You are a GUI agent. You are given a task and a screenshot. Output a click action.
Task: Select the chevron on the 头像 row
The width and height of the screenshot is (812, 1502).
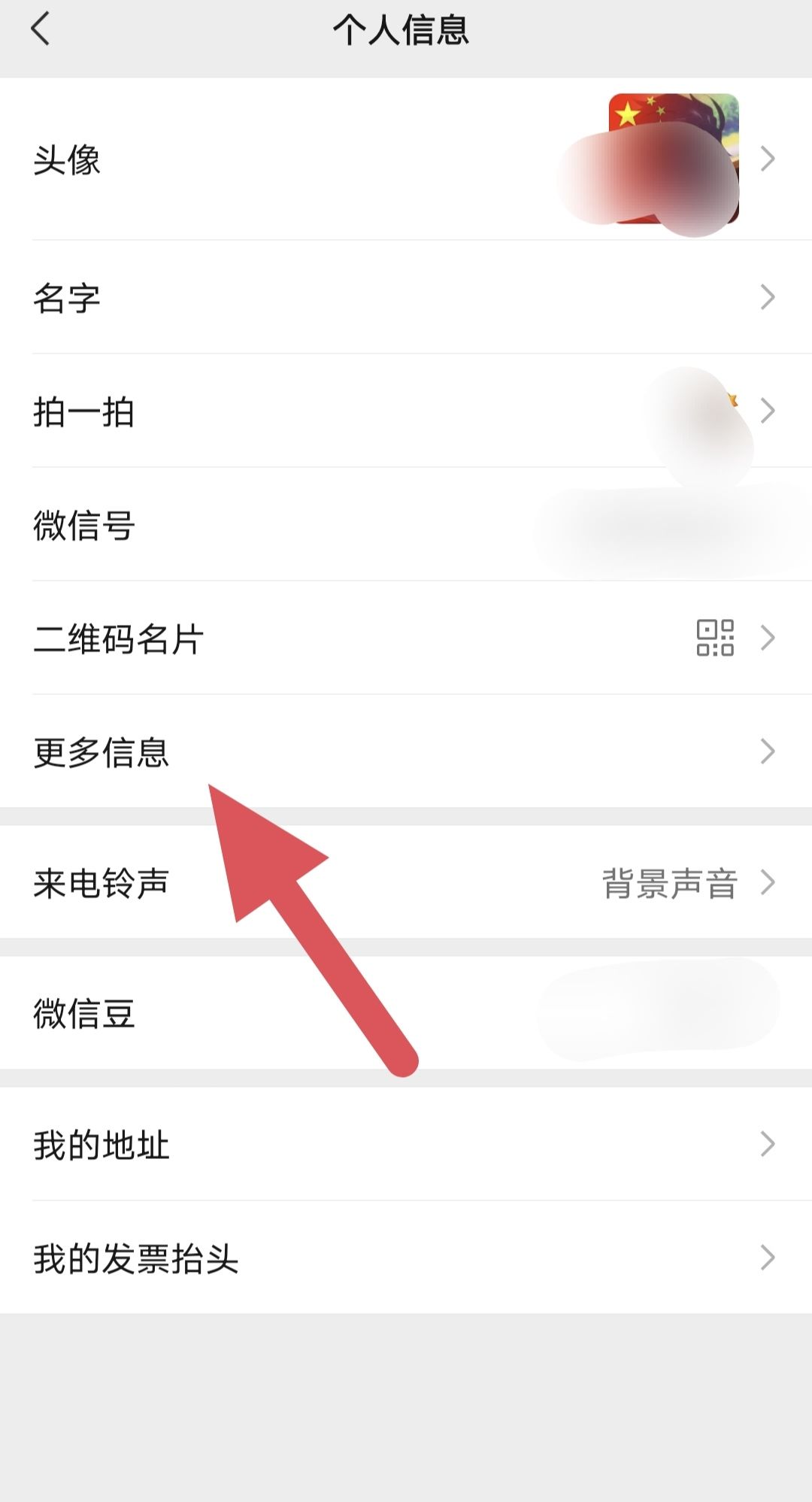coord(768,159)
